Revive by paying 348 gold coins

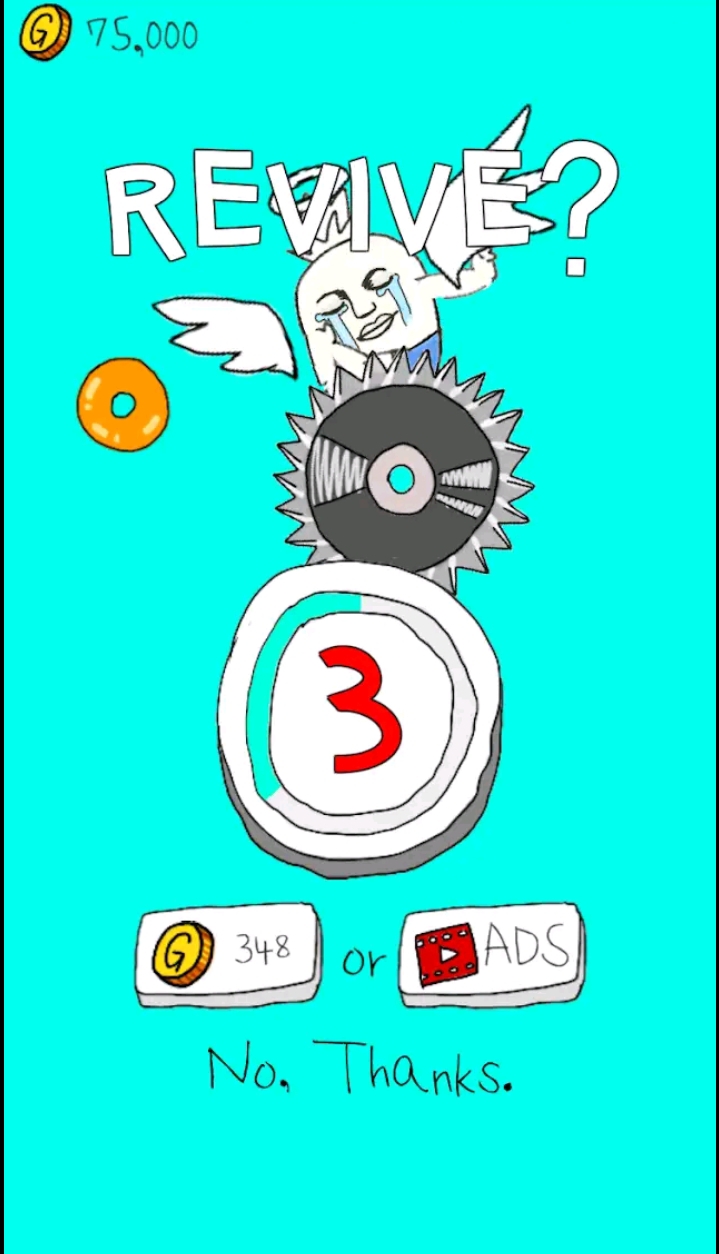coord(228,952)
